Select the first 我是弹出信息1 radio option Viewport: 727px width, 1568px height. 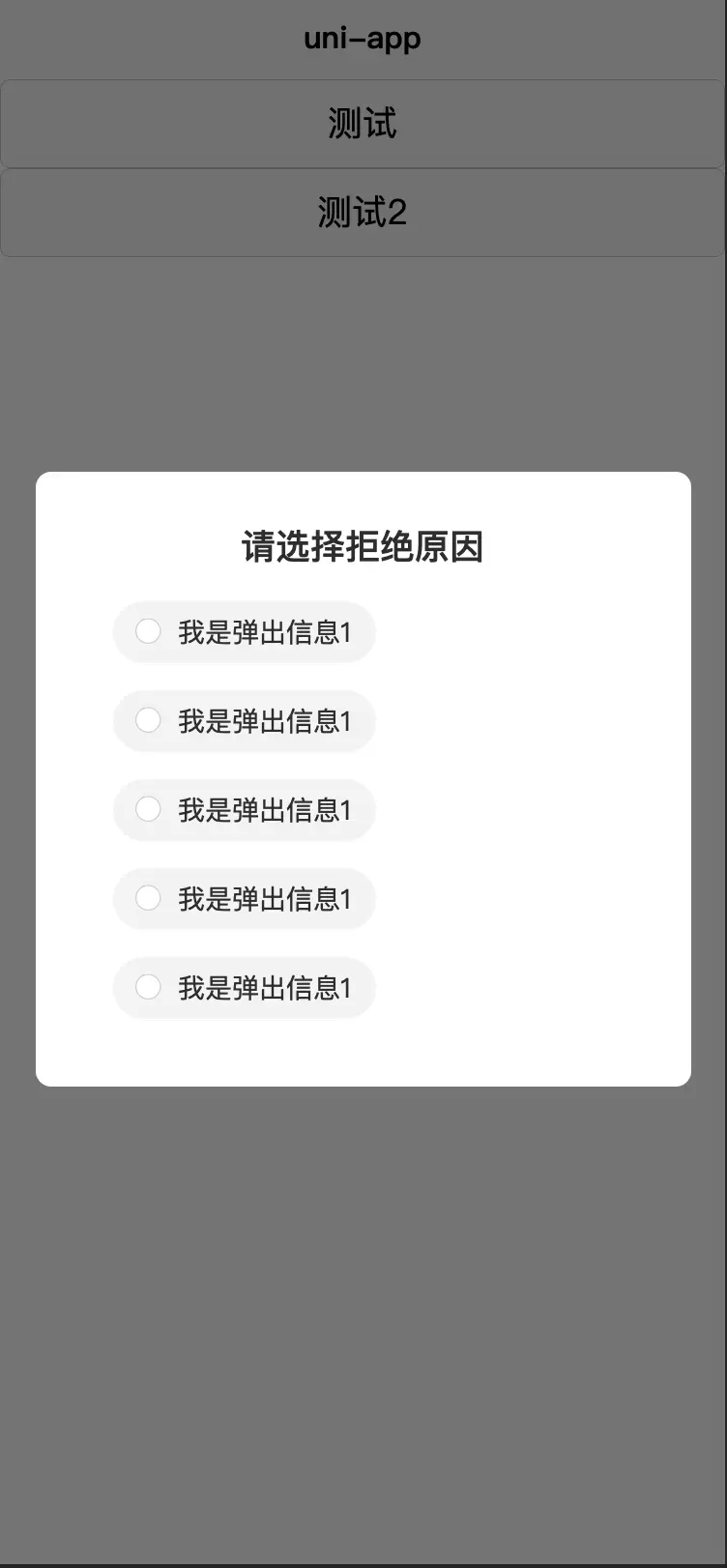click(x=244, y=632)
